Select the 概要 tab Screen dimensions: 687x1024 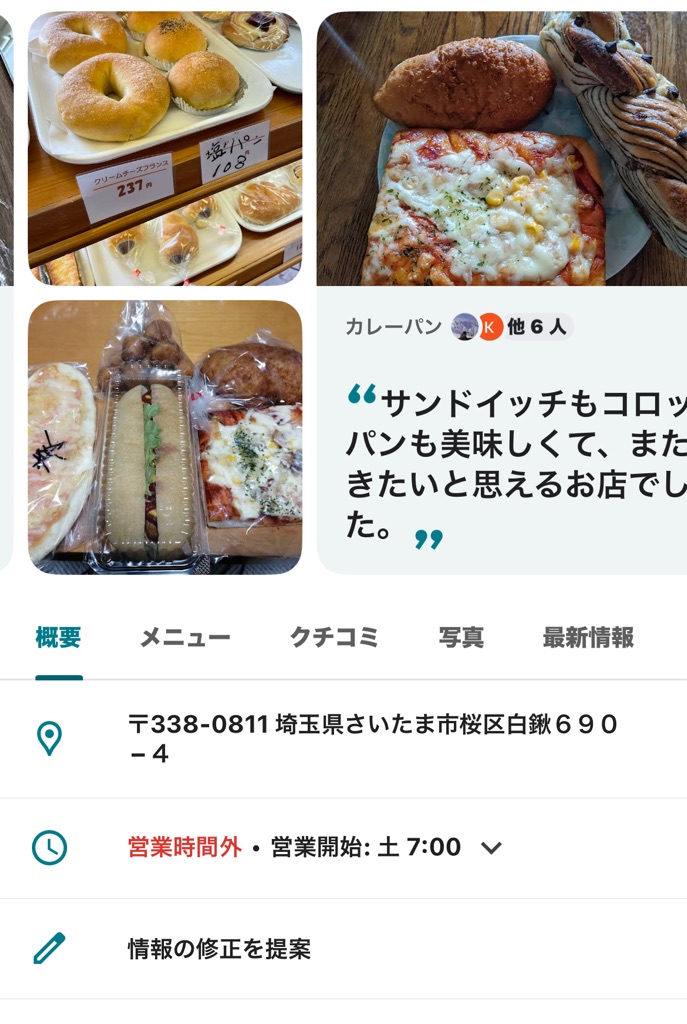(58, 638)
